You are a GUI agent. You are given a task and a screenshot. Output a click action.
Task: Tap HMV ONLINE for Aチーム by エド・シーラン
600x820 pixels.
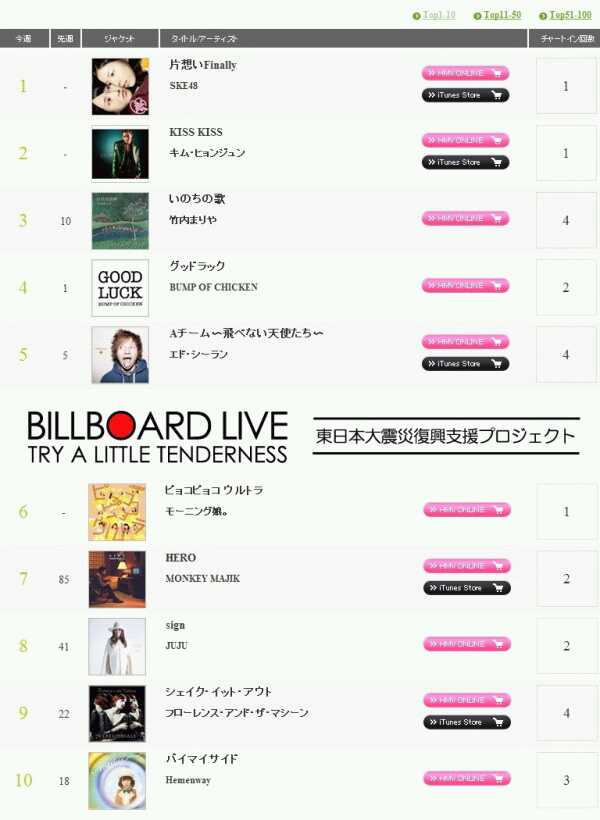click(465, 342)
